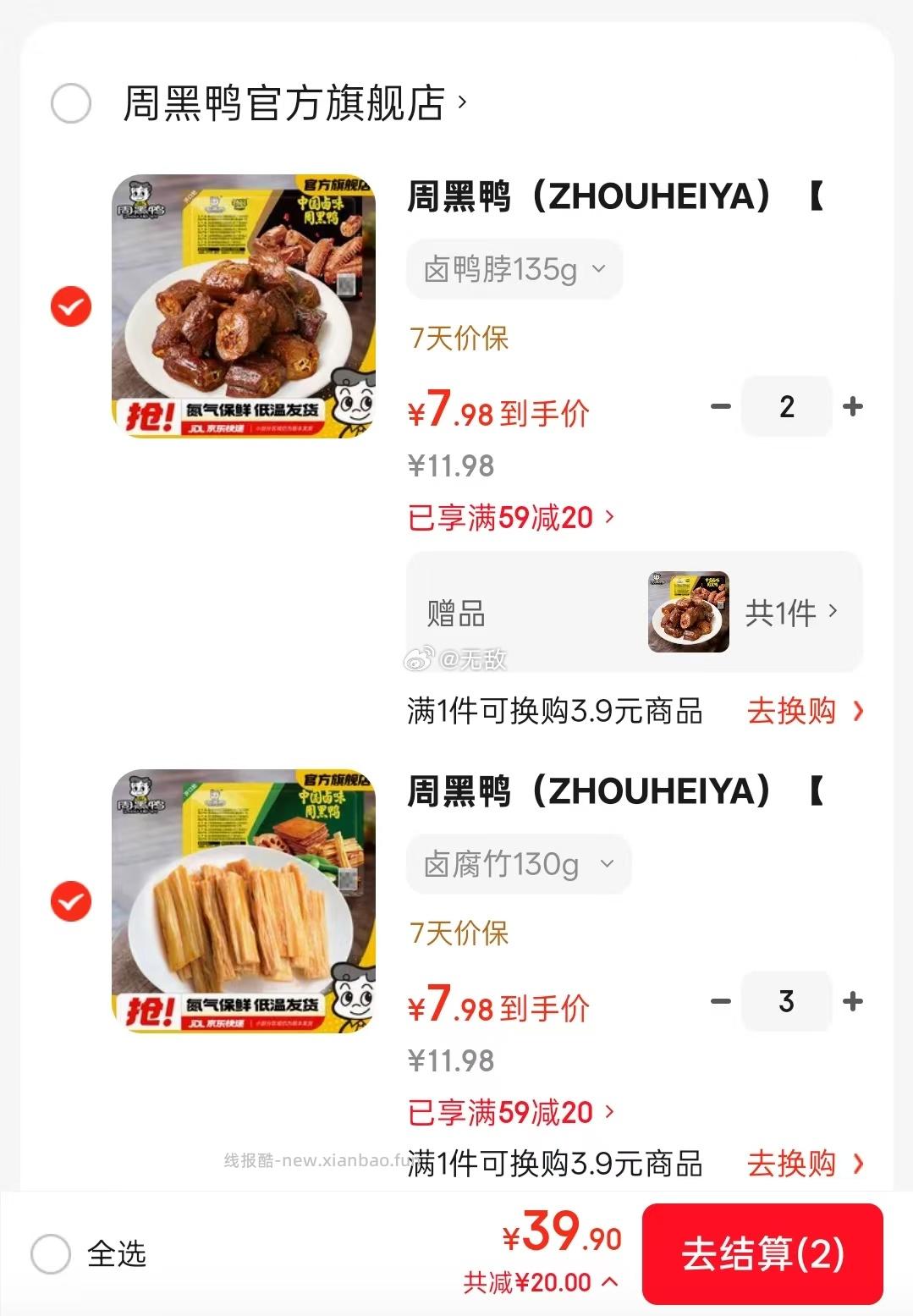The width and height of the screenshot is (913, 1316).
Task: Open the gift item thumbnail next to 共1件
Action: click(686, 614)
